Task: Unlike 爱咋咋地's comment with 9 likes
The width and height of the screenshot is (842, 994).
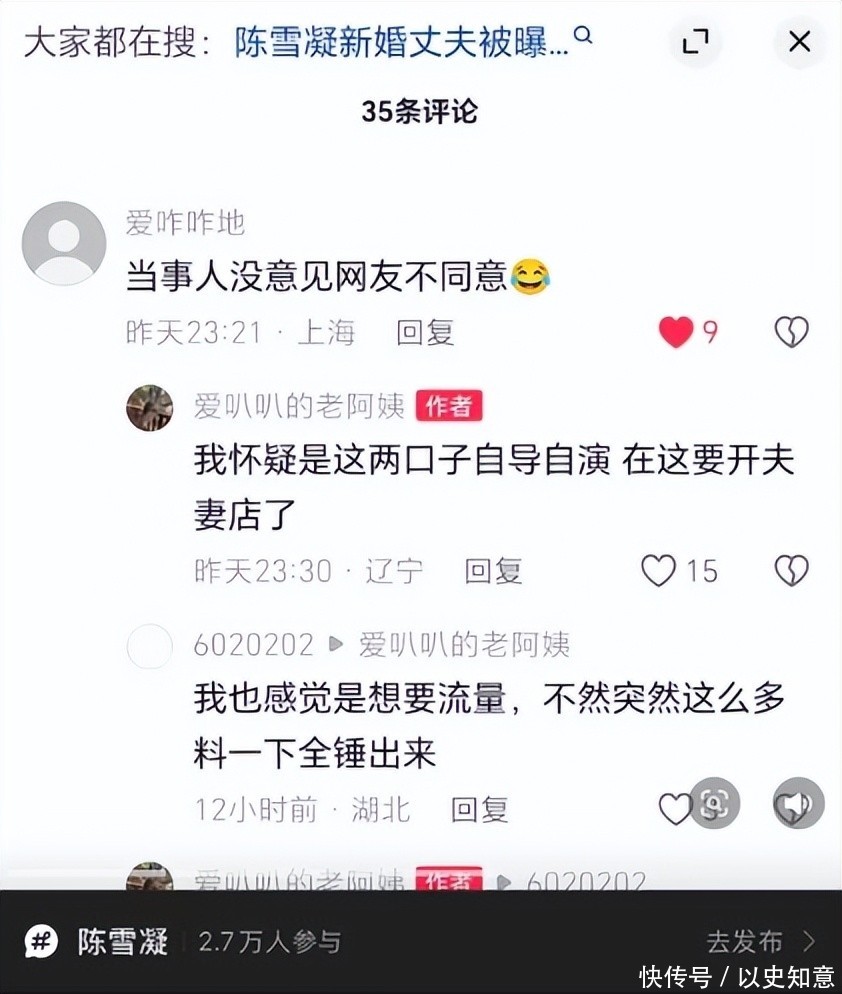Action: click(677, 332)
